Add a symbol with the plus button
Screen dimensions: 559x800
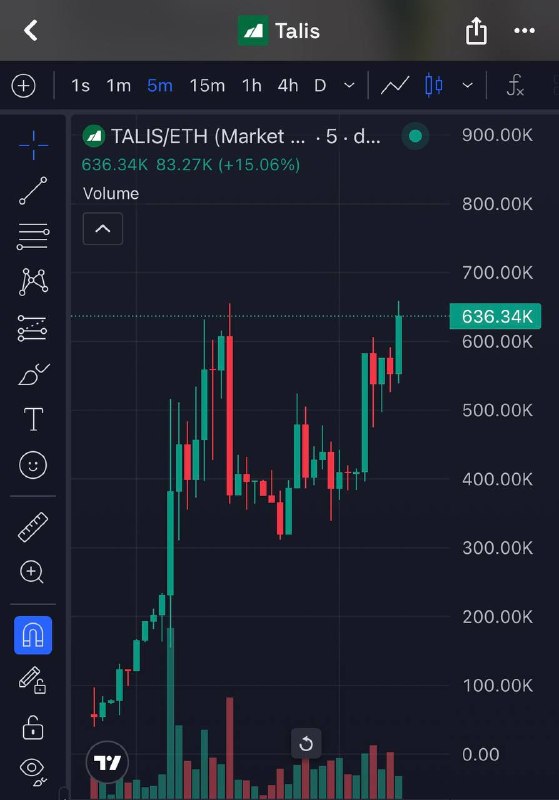(x=23, y=85)
